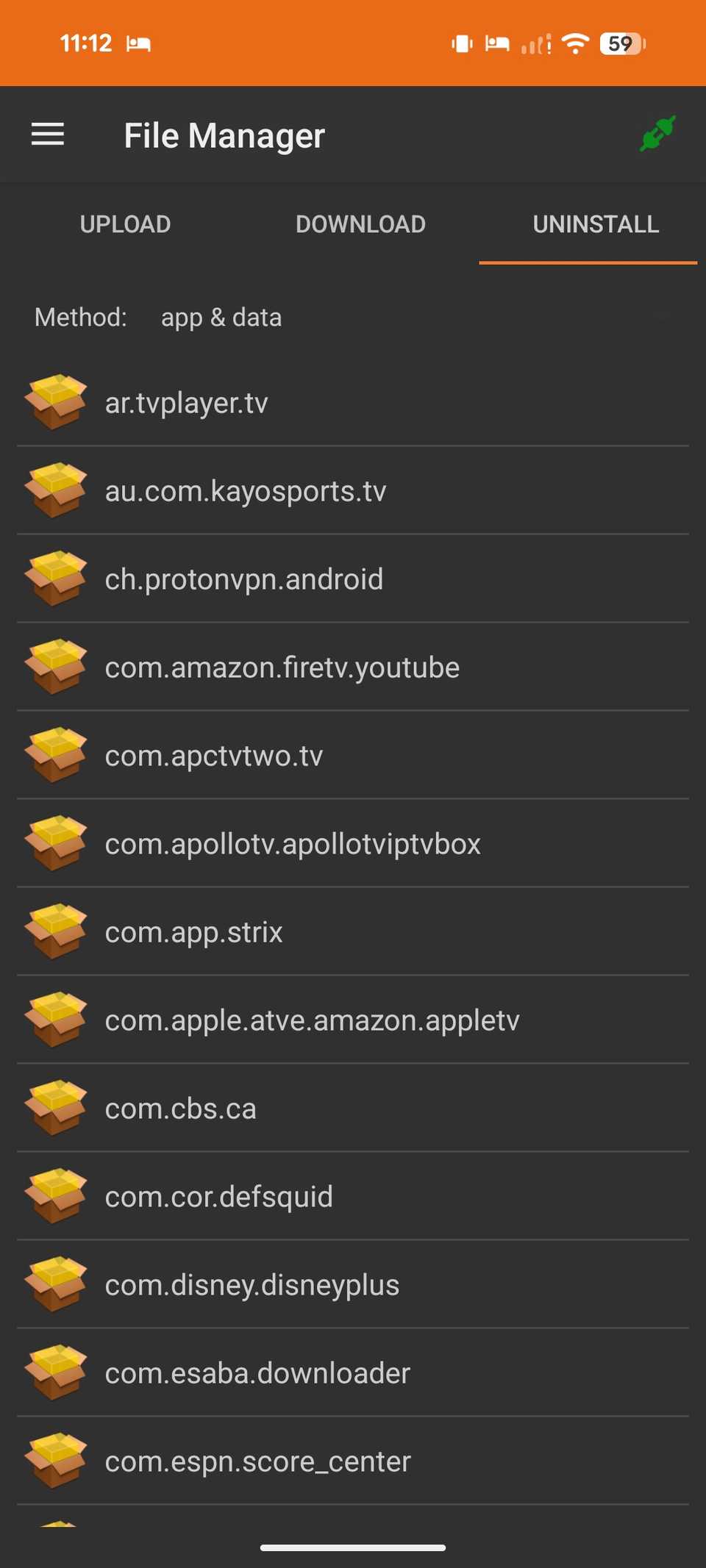The image size is (706, 1568).
Task: Tap the Wi-Fi status bar icon
Action: [576, 44]
